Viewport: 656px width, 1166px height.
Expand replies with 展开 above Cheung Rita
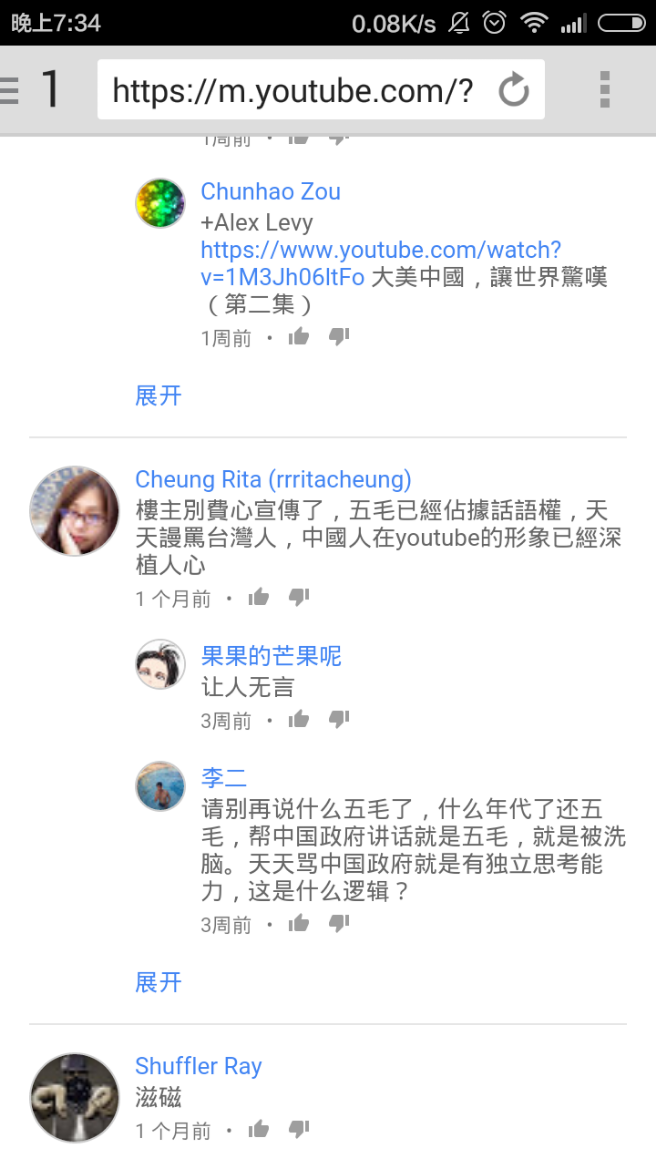click(x=158, y=395)
